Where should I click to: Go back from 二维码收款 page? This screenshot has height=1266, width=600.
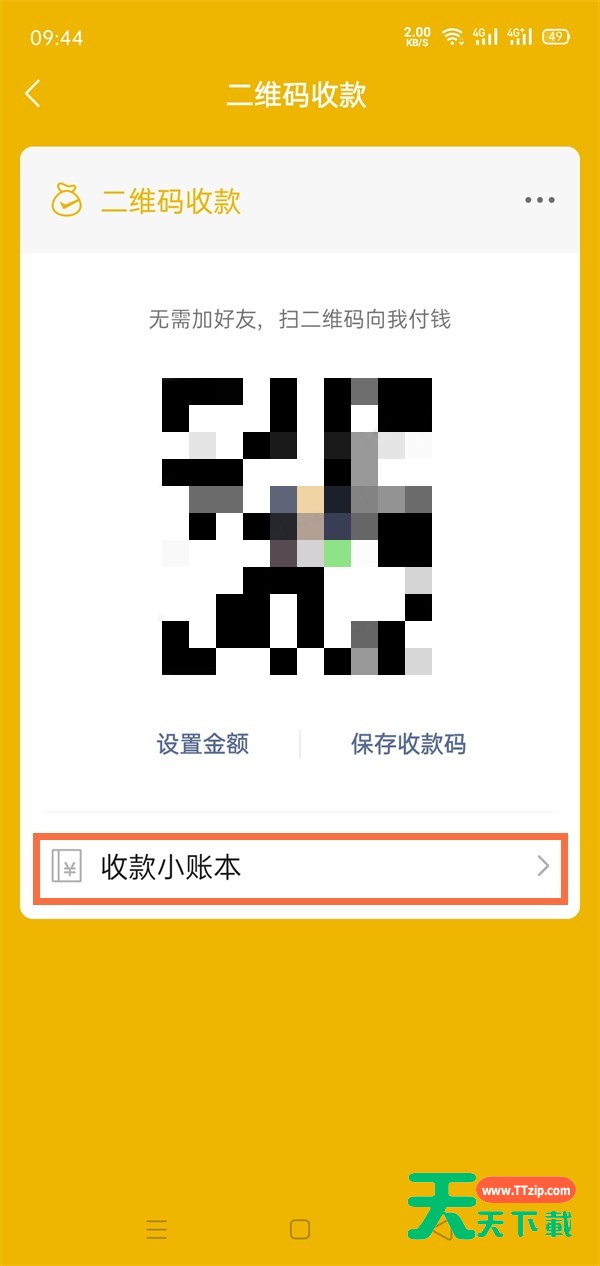pyautogui.click(x=33, y=94)
